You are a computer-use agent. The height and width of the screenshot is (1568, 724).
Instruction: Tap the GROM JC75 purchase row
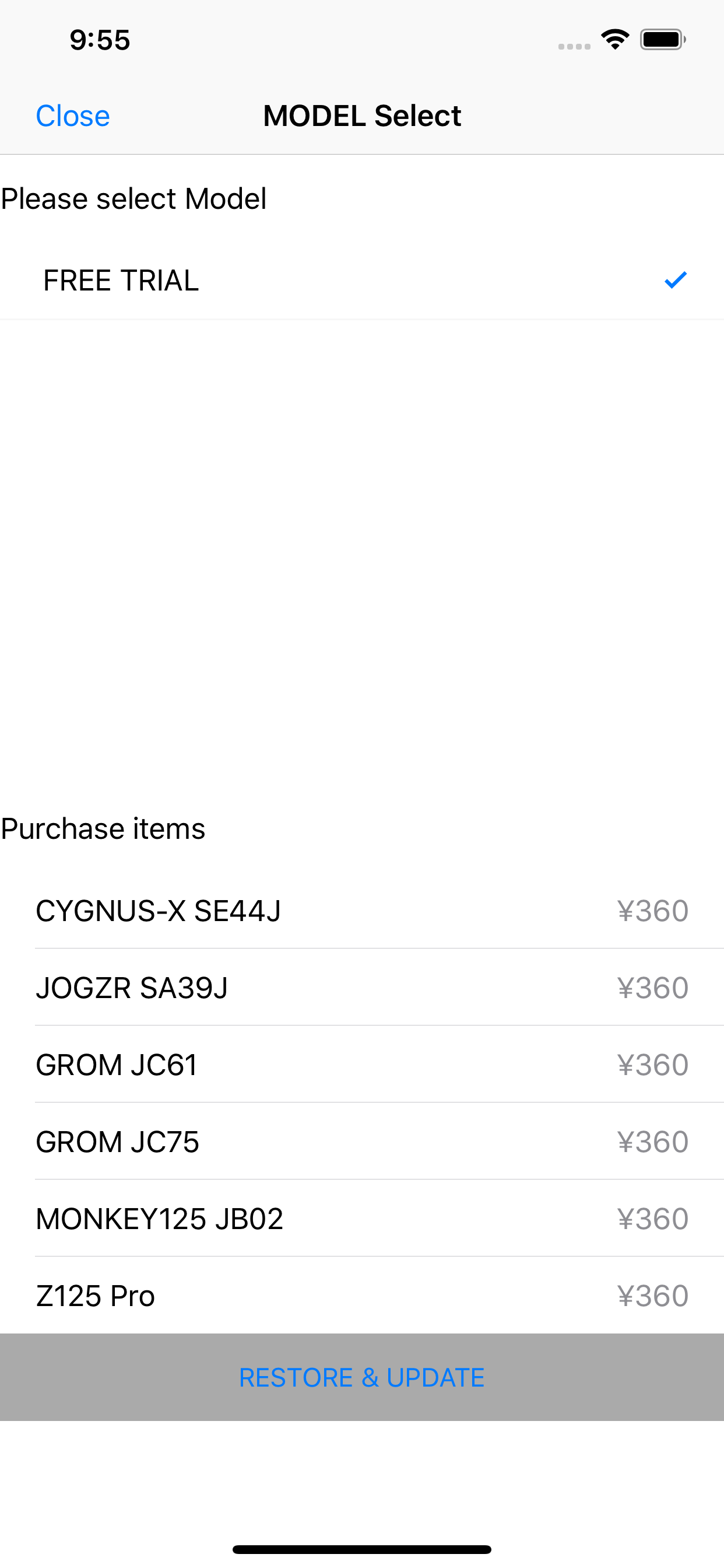(362, 1142)
